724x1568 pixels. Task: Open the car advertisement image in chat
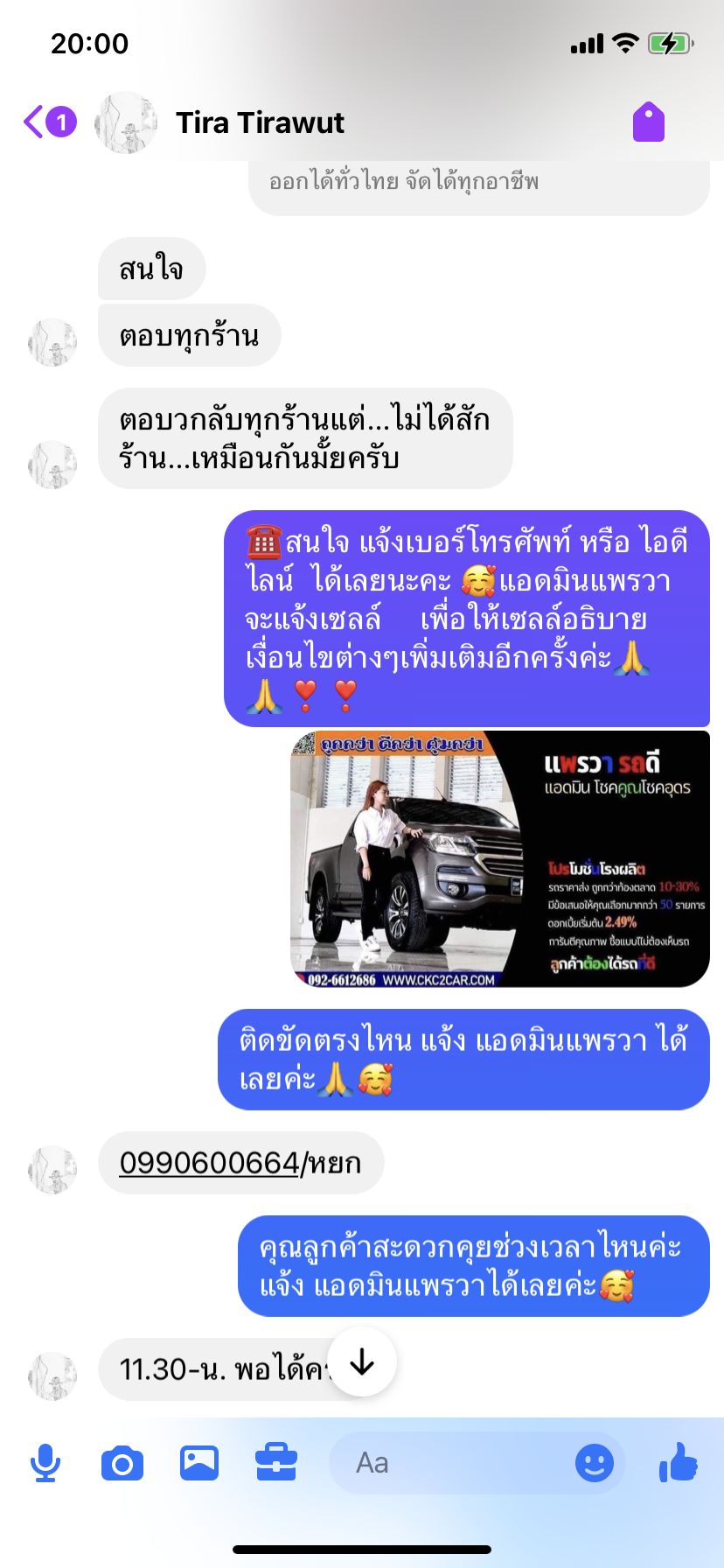[500, 859]
